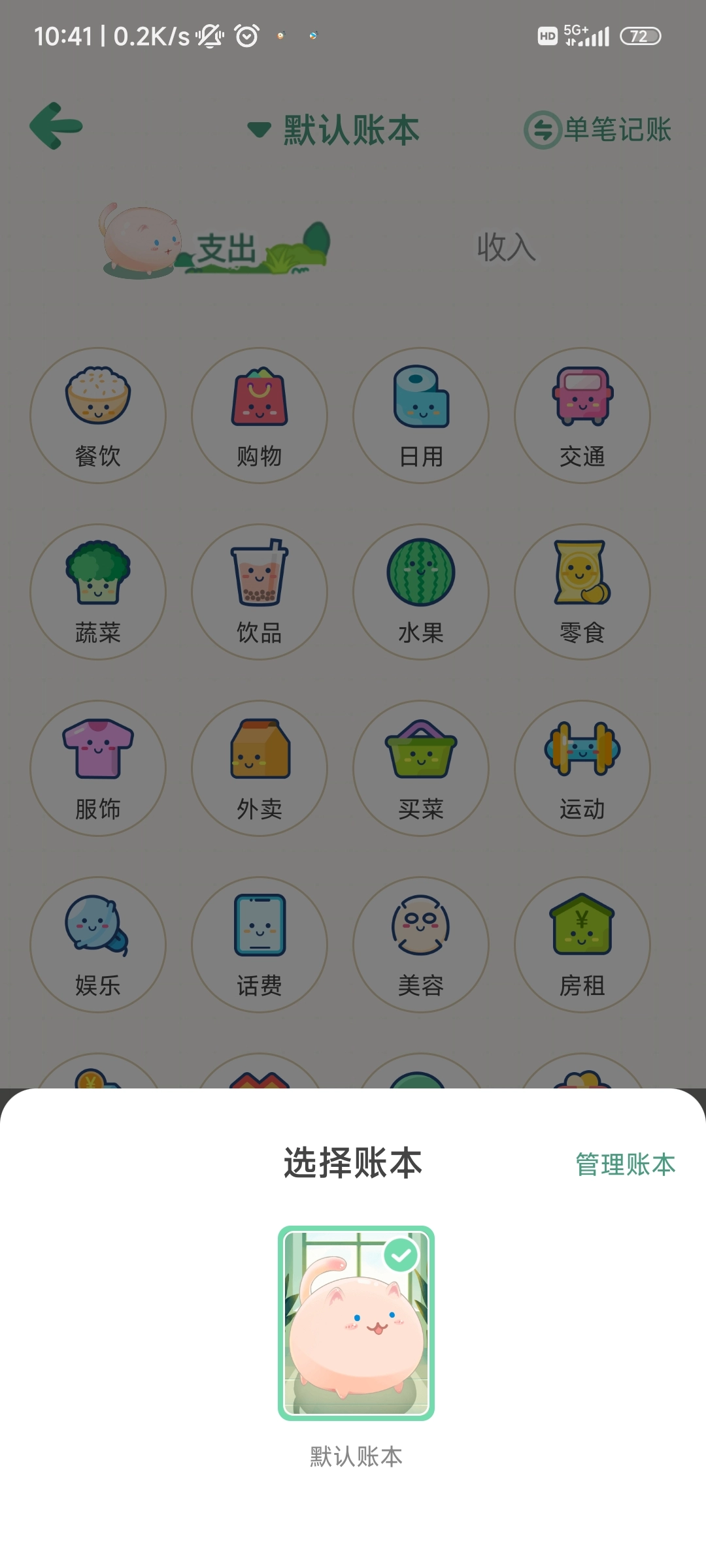Open 管理账本 to manage account books
This screenshot has height=1568, width=706.
[x=625, y=1164]
